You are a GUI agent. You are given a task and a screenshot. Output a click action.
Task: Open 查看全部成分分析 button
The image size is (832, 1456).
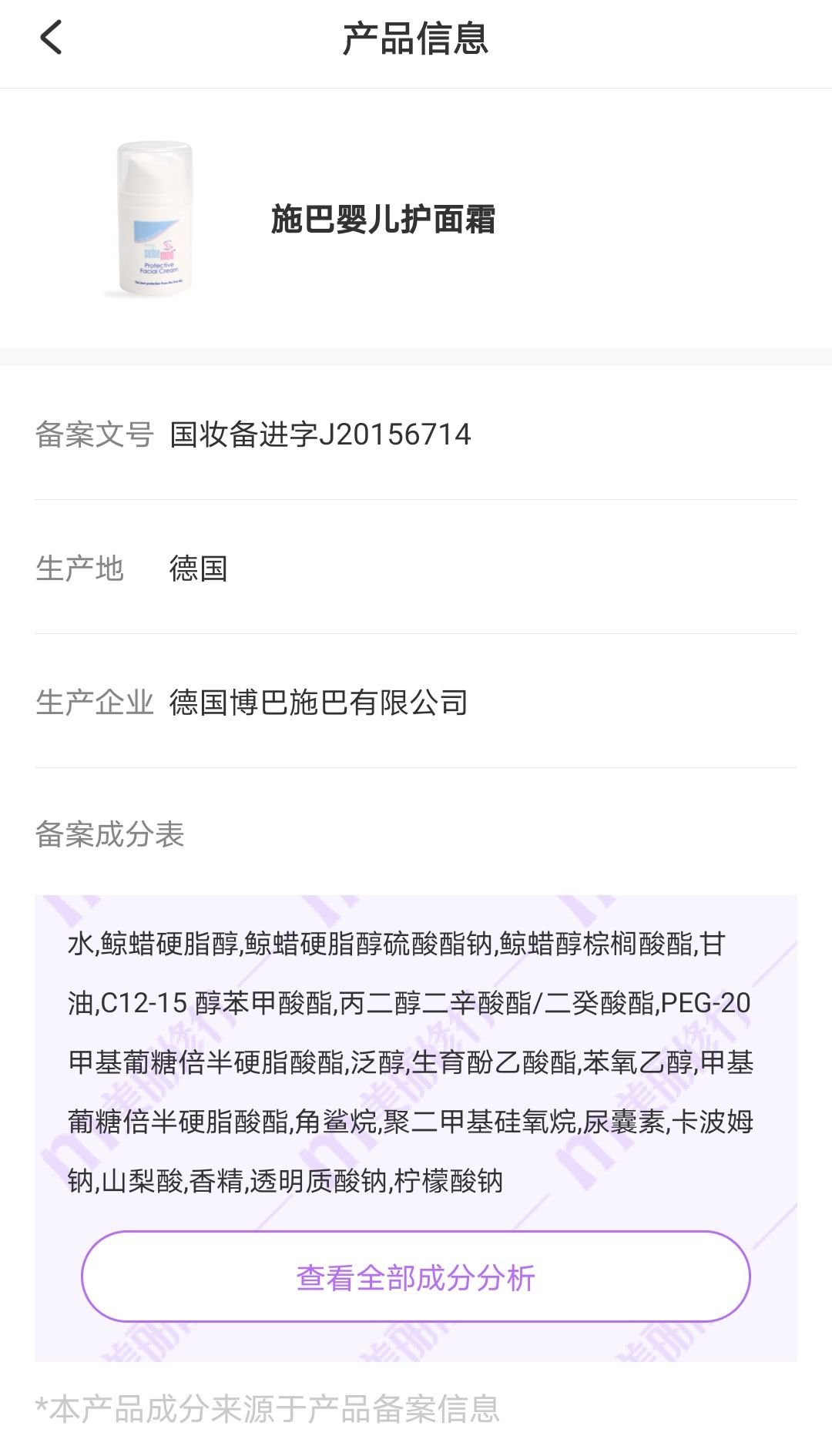click(x=416, y=1278)
